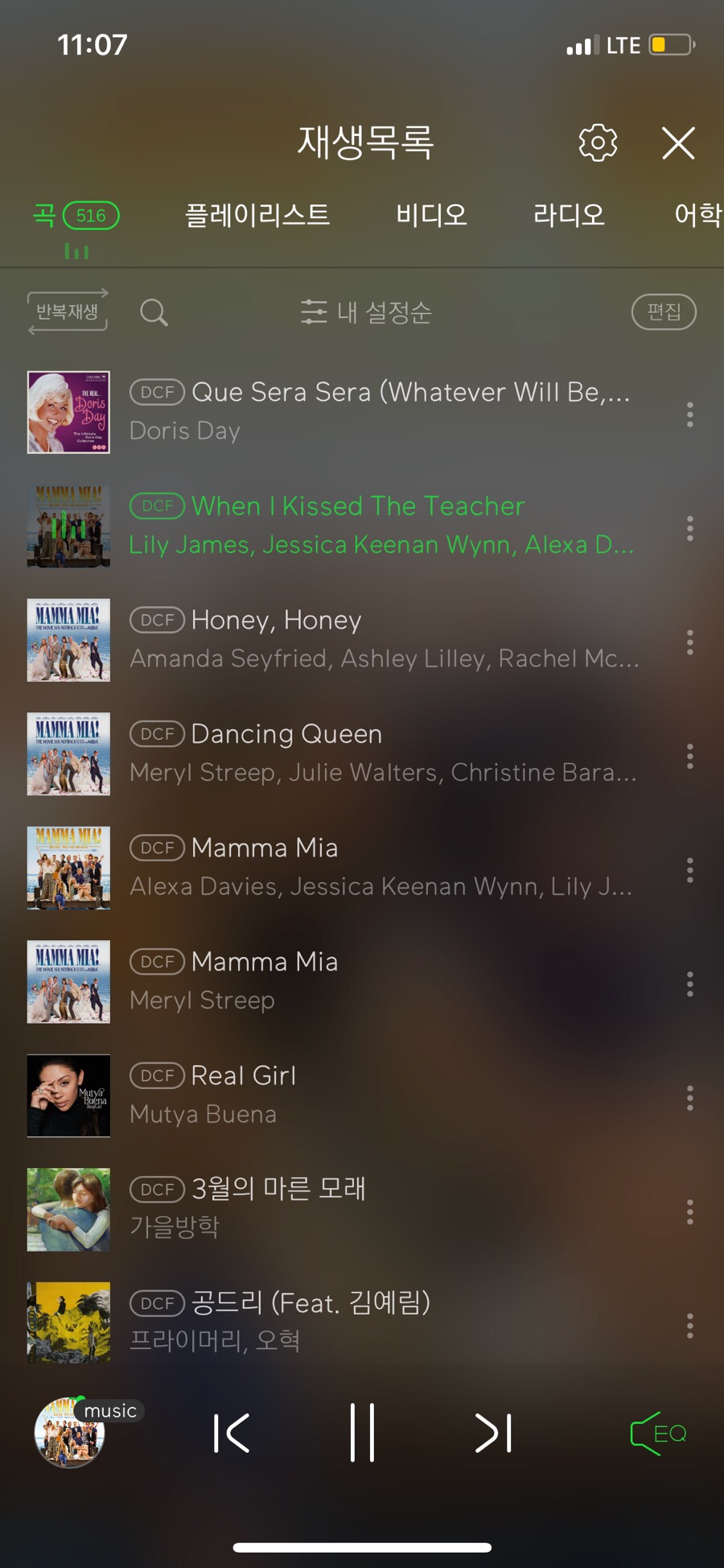Skip to the next track
This screenshot has width=724, height=1568.
(493, 1433)
